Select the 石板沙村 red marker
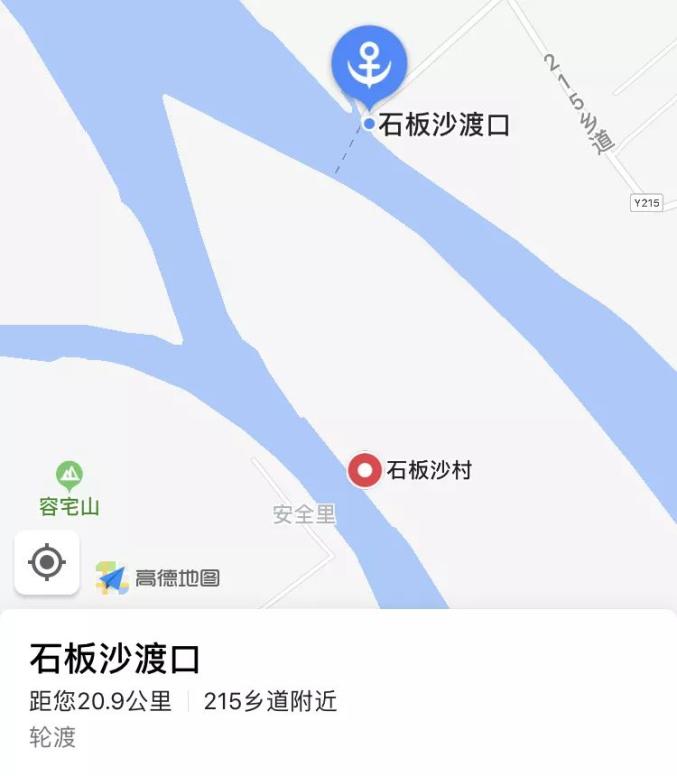This screenshot has width=677, height=776. coord(365,470)
